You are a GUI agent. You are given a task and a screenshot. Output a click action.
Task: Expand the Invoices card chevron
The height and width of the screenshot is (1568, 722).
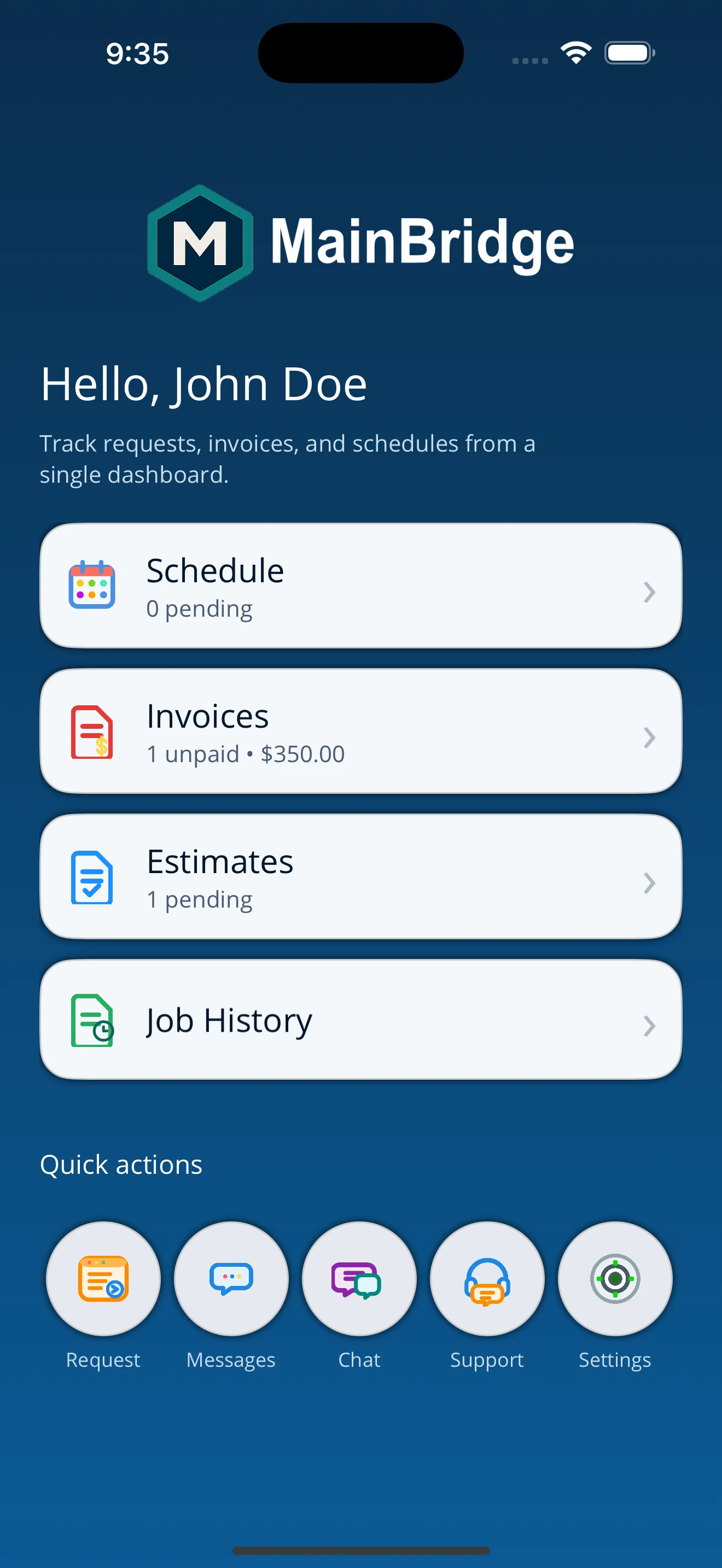(x=650, y=738)
